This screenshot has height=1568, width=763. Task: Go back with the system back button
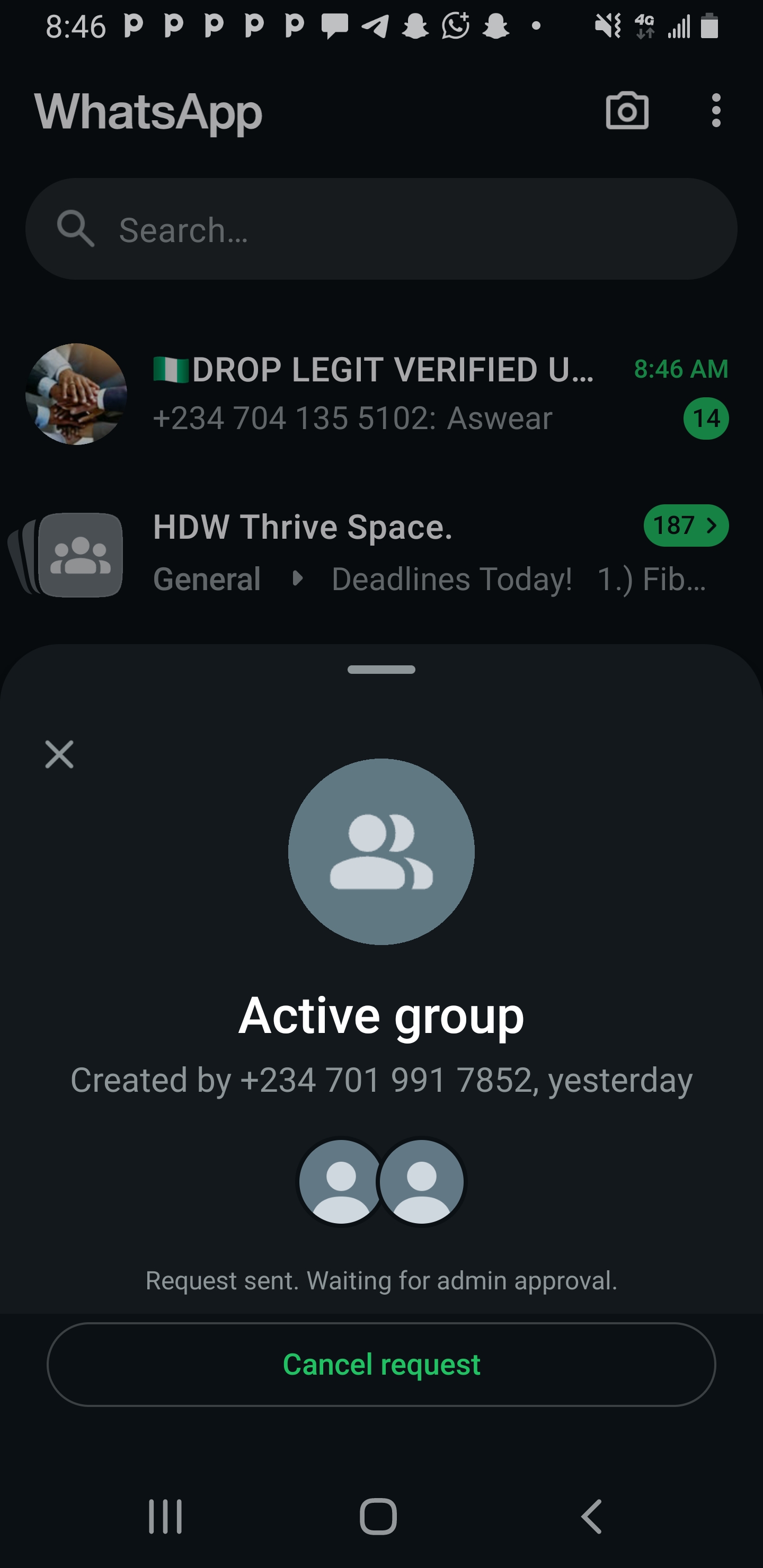[x=591, y=1516]
